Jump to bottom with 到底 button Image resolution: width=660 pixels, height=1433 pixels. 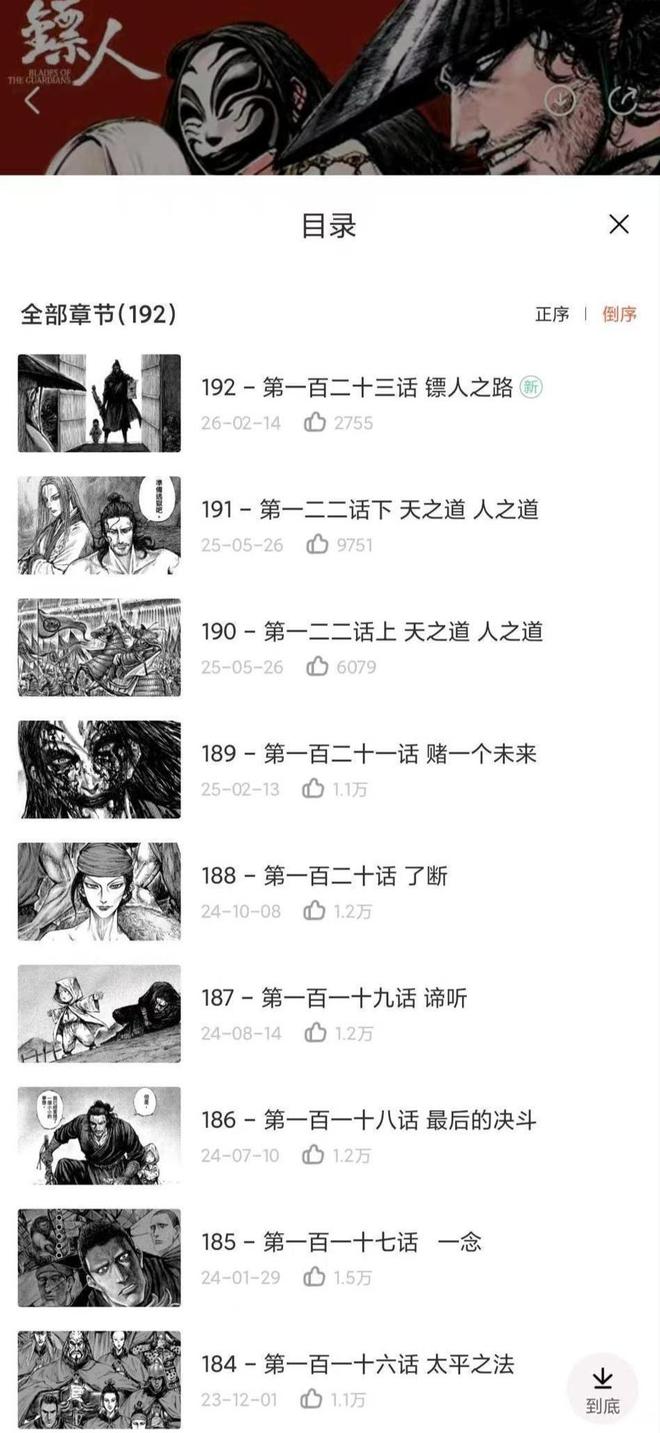(602, 1390)
